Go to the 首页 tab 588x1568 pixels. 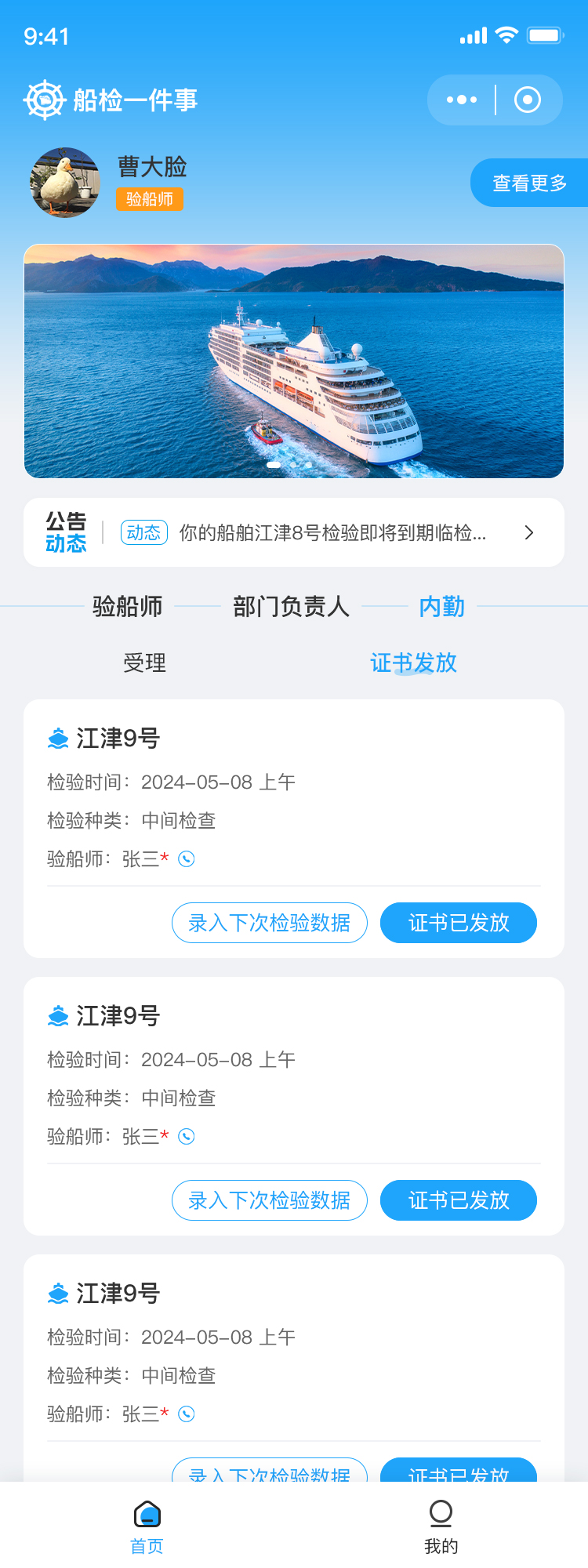tap(147, 1526)
